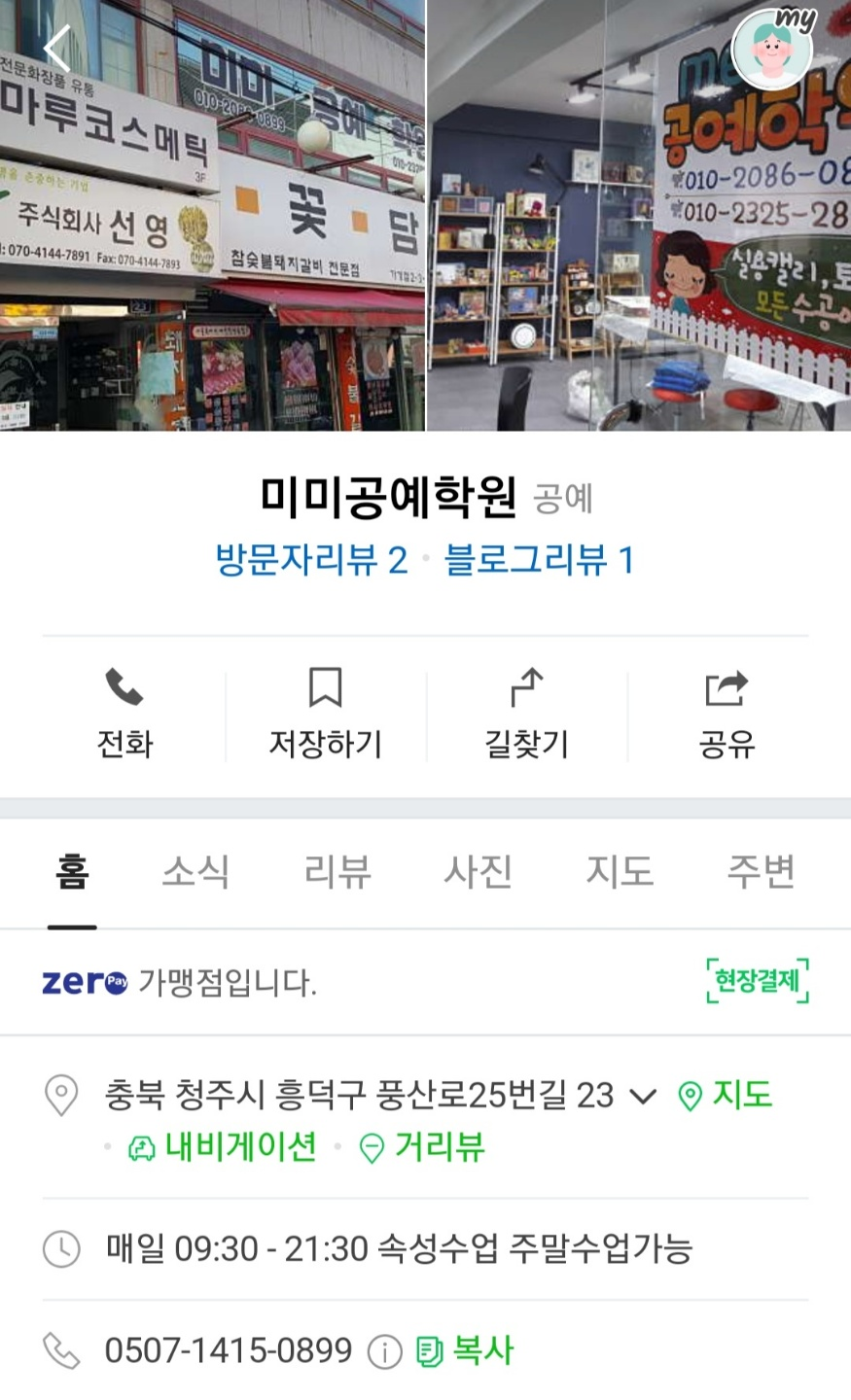Open the map with the 지도 pin icon
The height and width of the screenshot is (1400, 851).
pos(691,1095)
